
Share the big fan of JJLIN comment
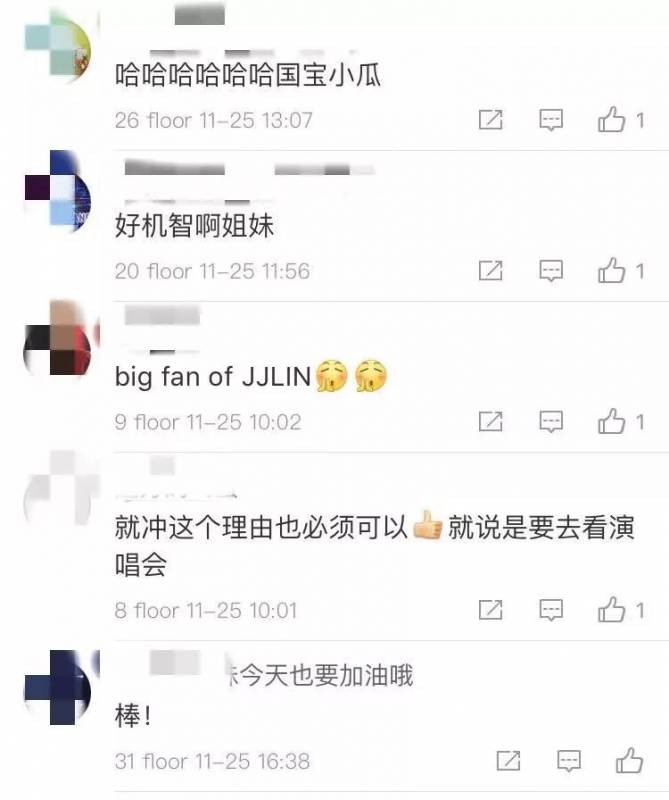[x=490, y=422]
